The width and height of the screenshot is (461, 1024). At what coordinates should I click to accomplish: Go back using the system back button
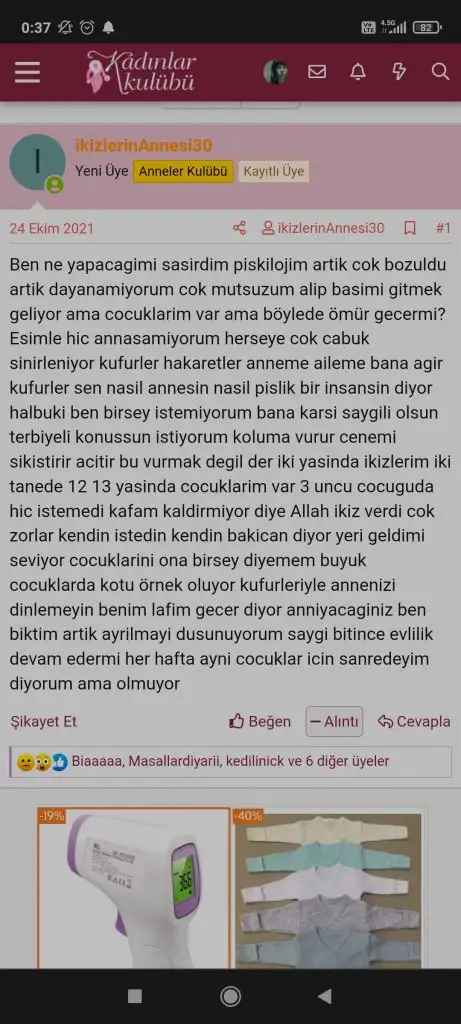(x=325, y=997)
